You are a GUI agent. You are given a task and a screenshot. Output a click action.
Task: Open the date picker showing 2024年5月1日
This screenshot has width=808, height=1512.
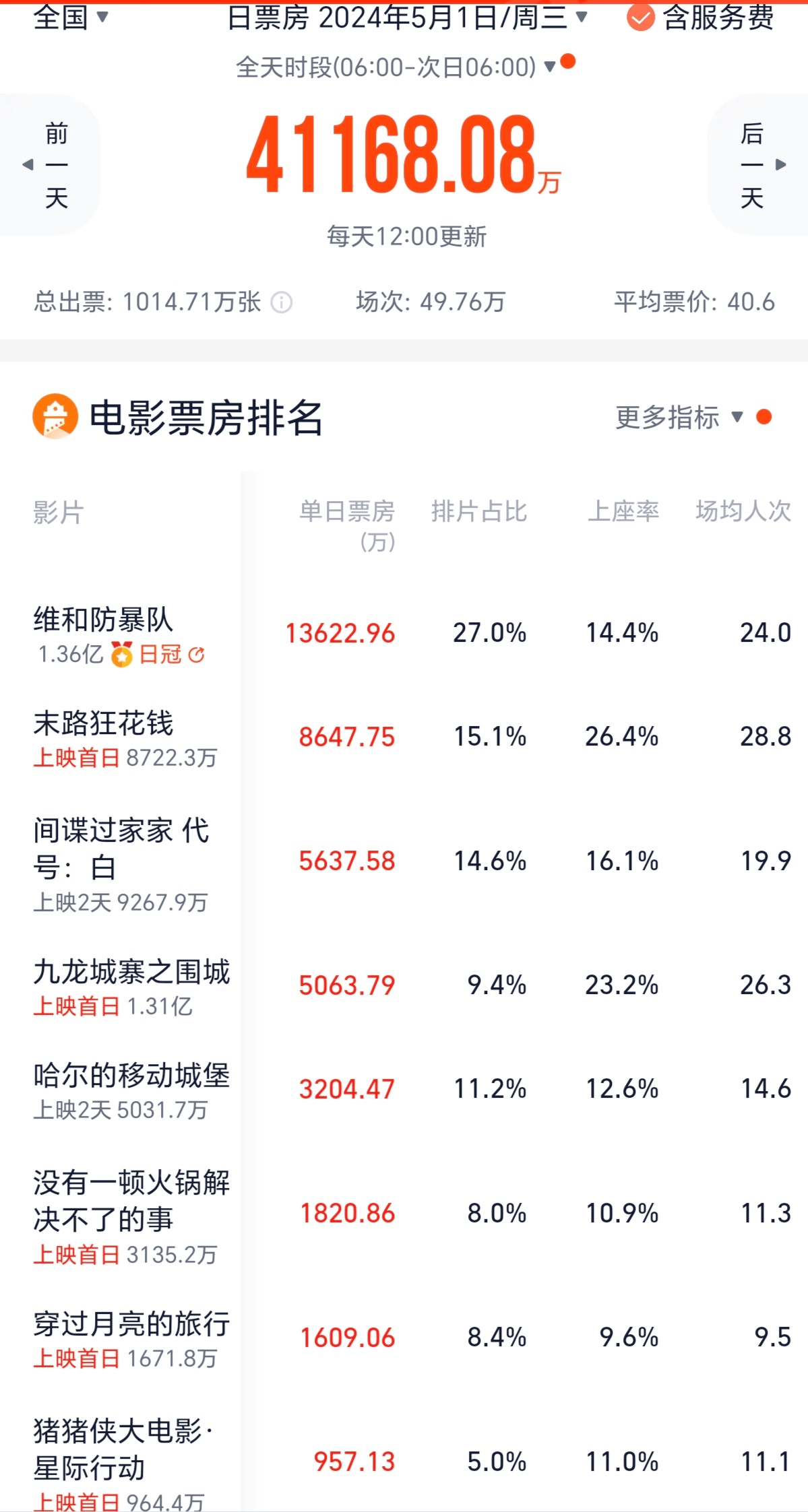407,18
